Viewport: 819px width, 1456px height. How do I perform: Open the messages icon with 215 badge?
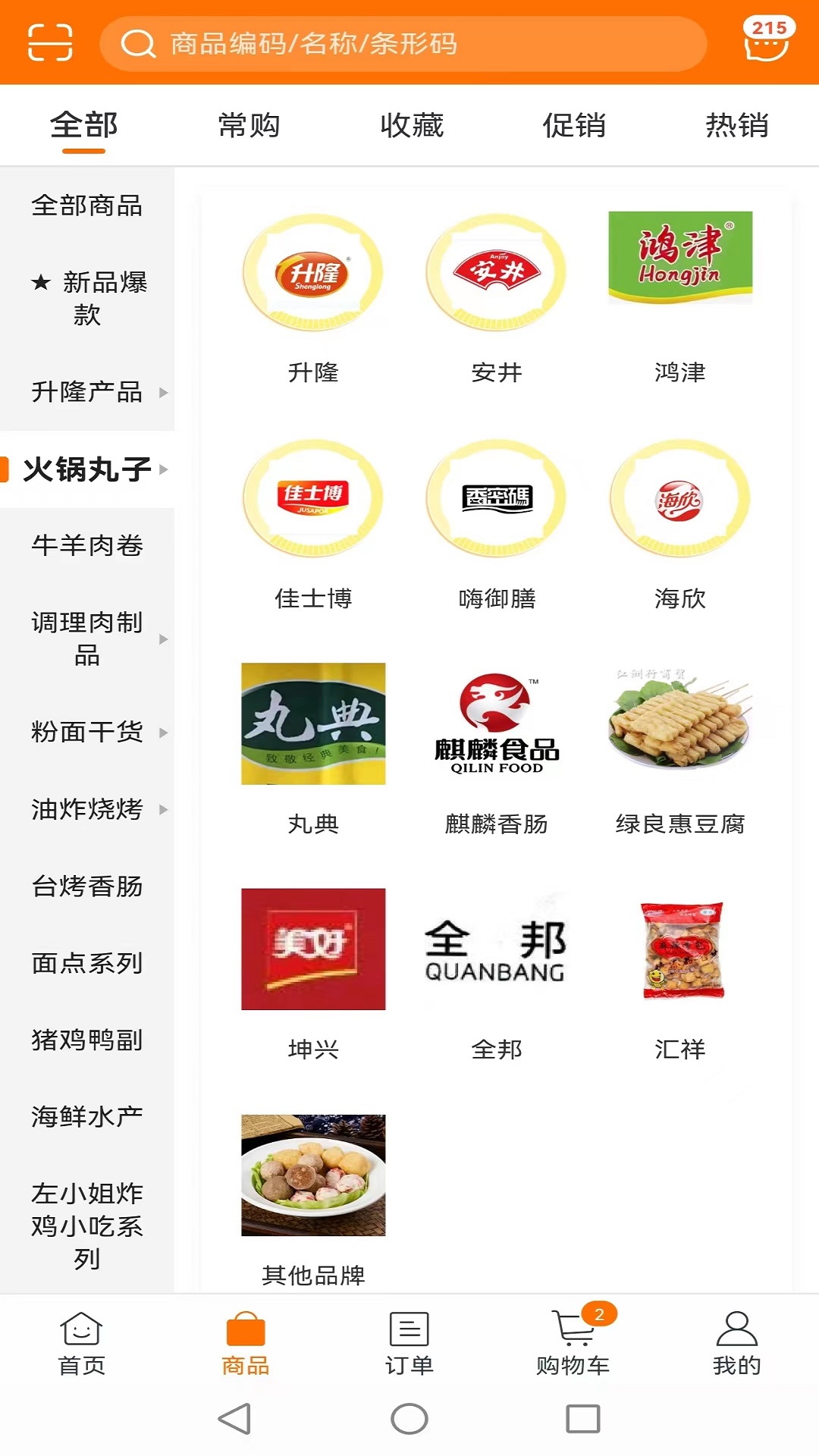(767, 42)
